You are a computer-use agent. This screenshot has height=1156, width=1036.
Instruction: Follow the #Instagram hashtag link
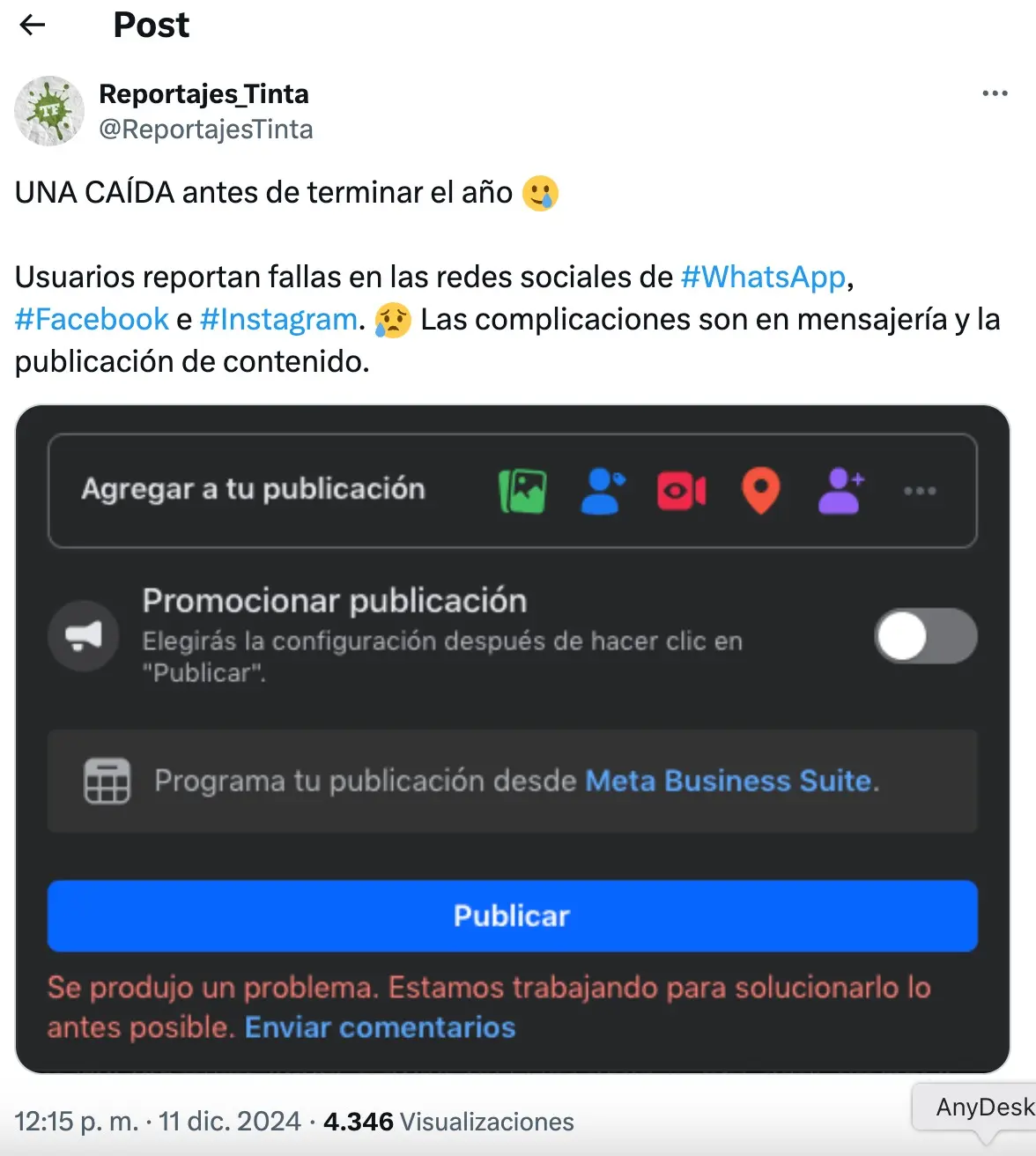[x=278, y=319]
